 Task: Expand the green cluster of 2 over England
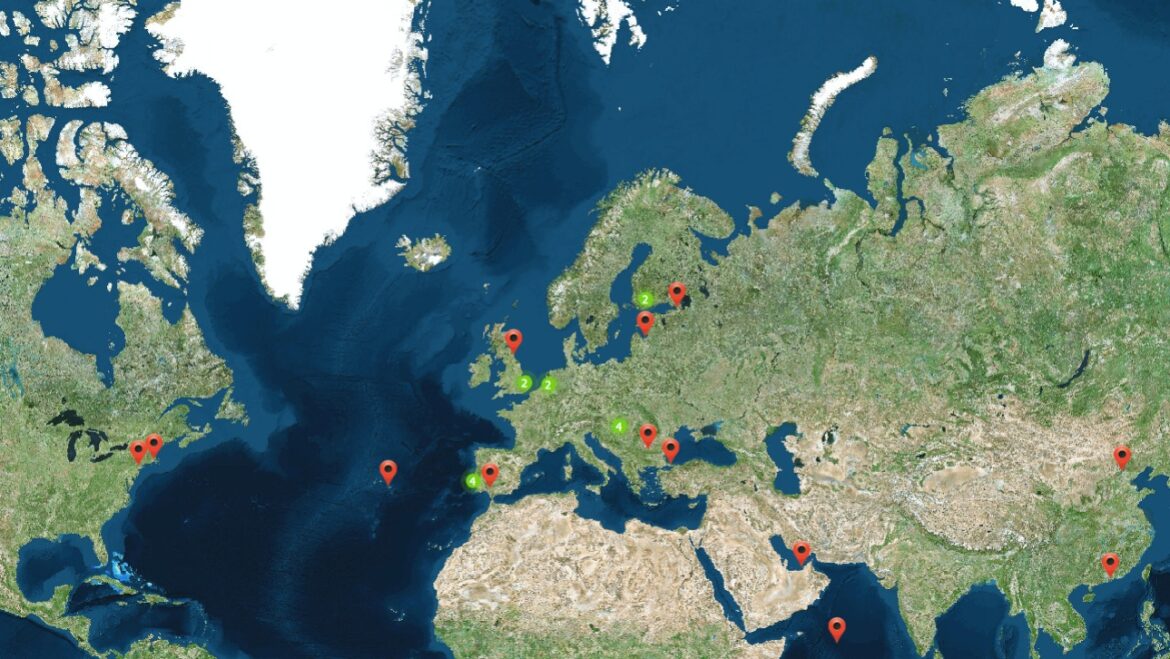[x=524, y=382]
